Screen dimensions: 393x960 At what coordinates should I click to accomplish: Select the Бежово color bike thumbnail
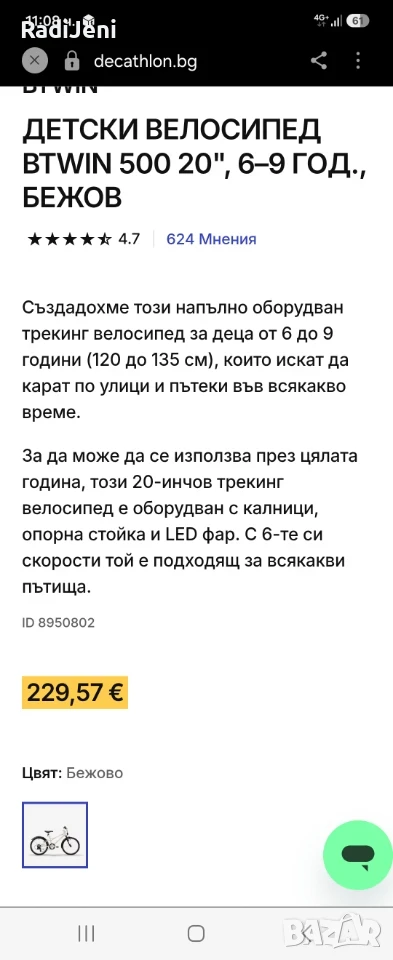point(55,834)
